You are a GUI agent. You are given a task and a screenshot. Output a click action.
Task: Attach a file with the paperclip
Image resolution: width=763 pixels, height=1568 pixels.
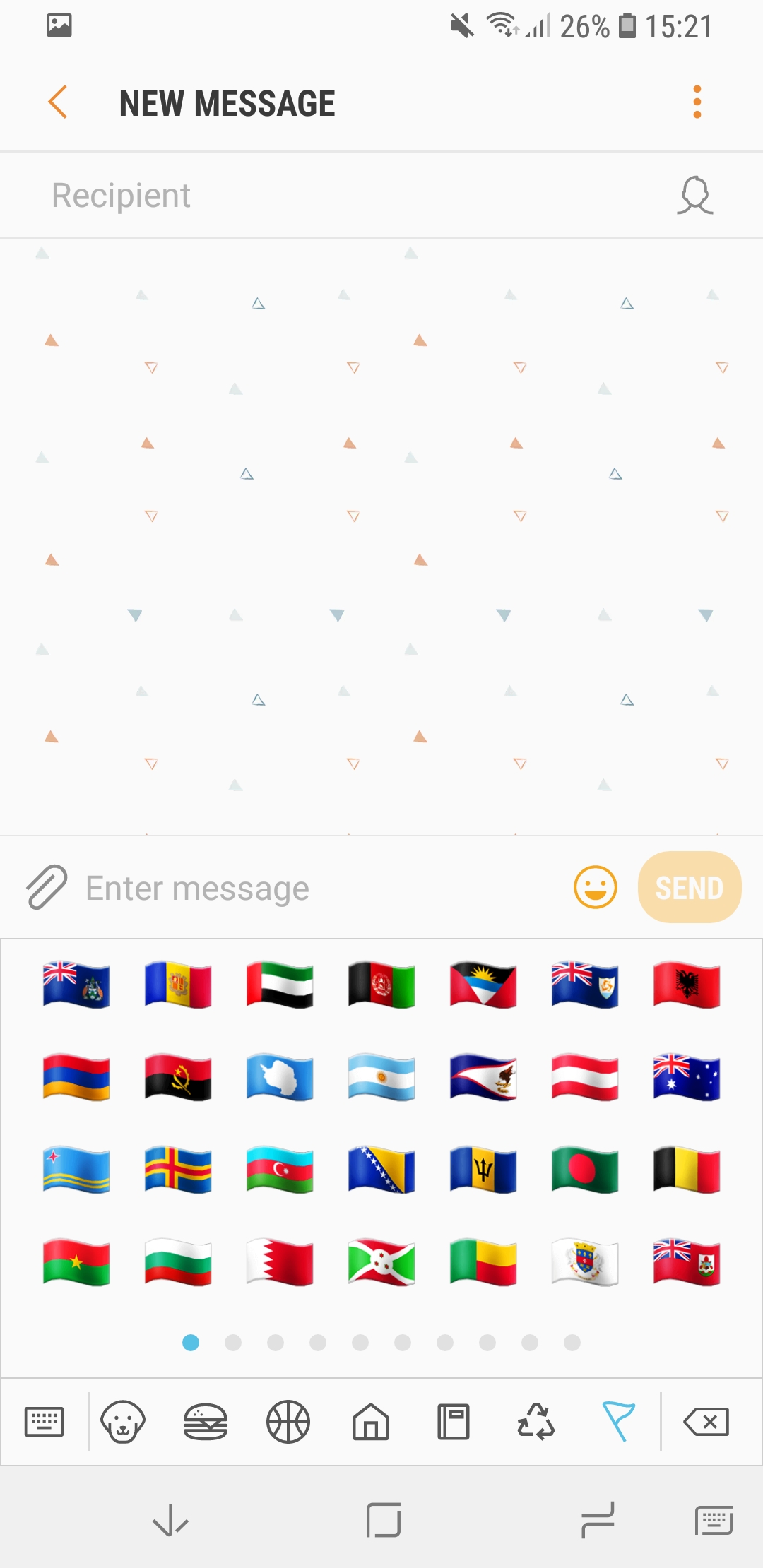(x=47, y=886)
